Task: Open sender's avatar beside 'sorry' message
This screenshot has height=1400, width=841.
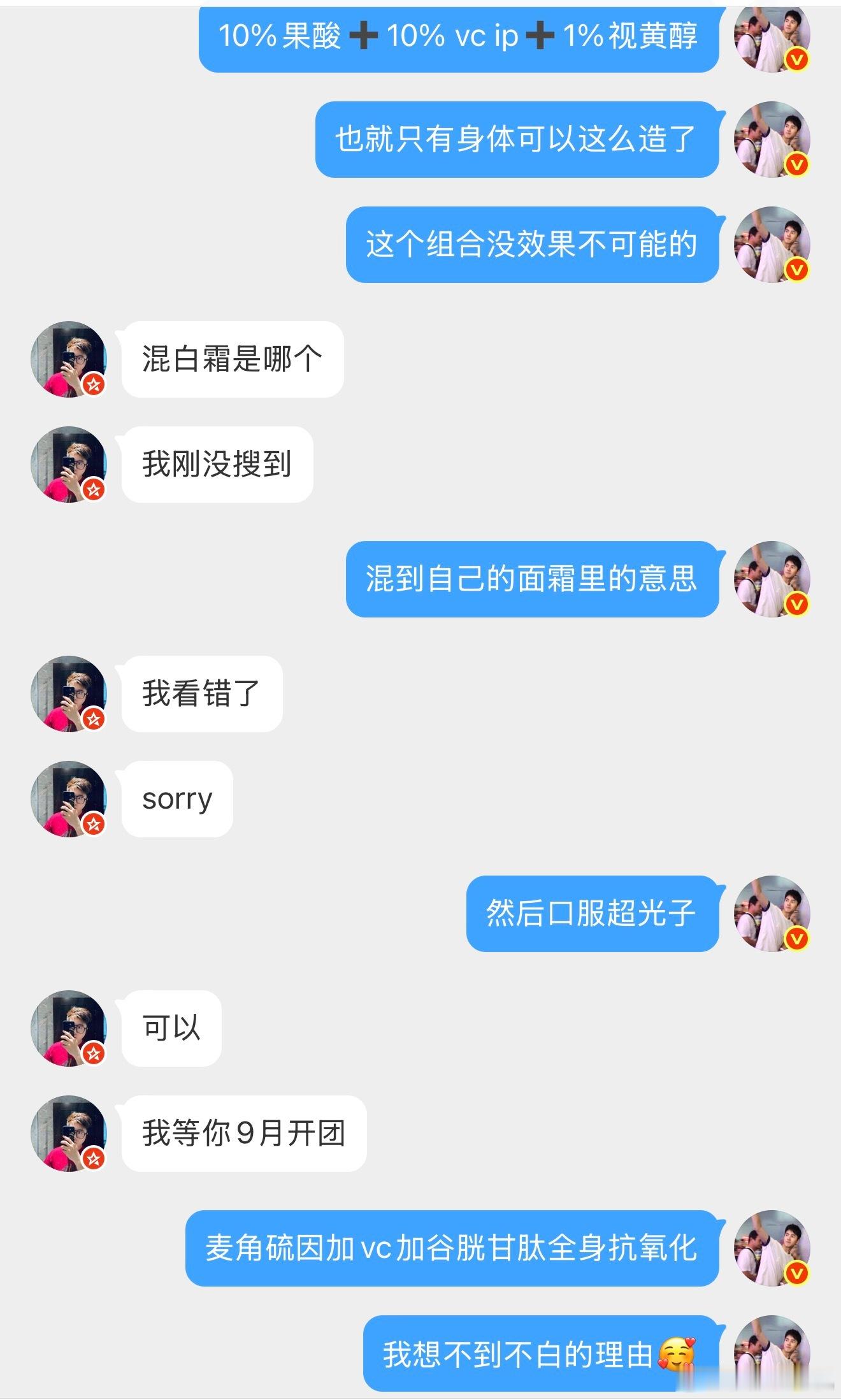Action: (x=69, y=798)
